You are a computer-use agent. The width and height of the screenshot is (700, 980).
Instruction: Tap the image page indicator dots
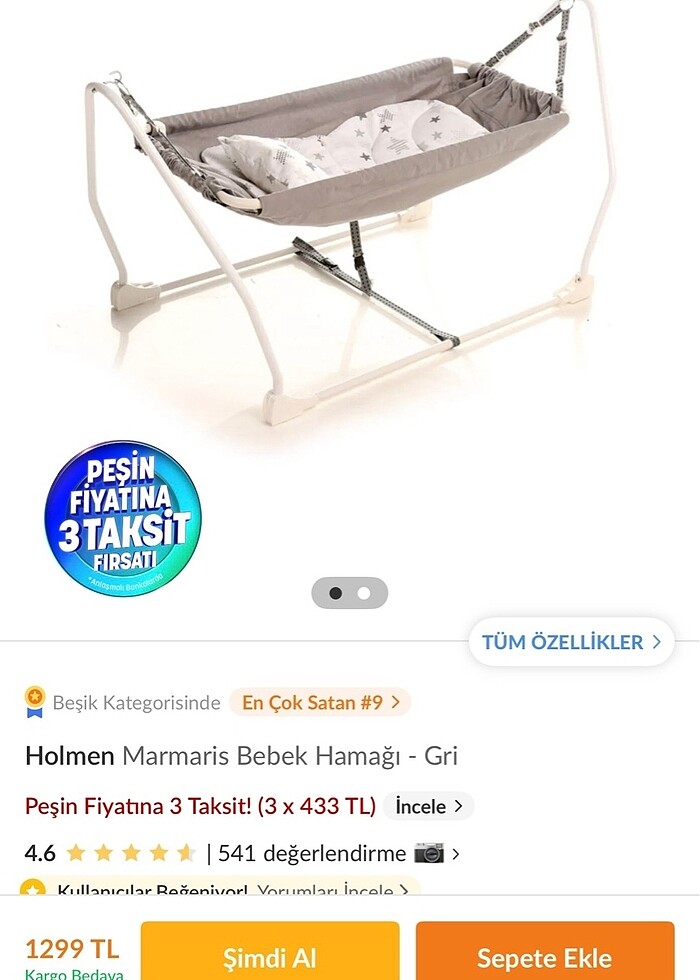click(x=349, y=593)
